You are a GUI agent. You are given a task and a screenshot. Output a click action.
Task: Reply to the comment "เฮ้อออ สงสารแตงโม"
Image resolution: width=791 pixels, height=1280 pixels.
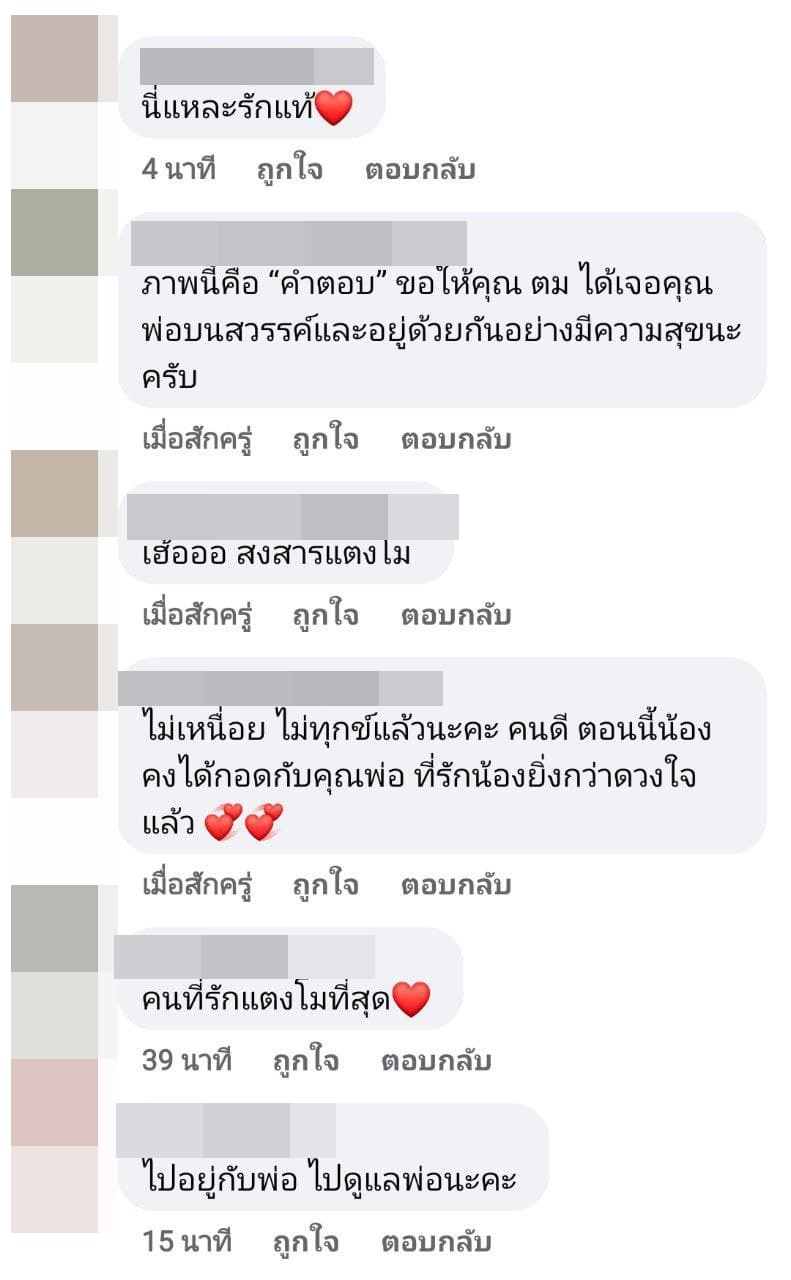[455, 616]
